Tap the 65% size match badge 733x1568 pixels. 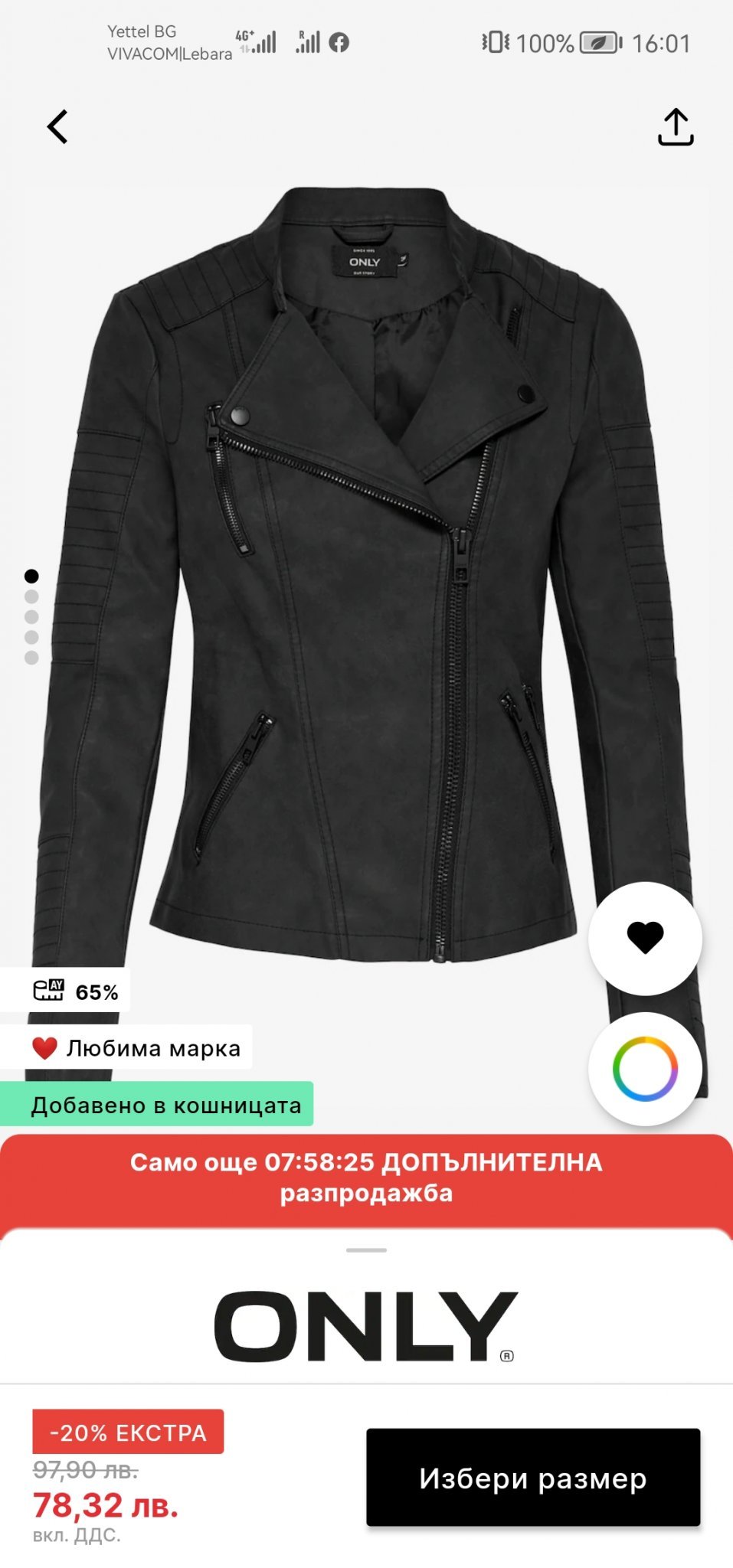pyautogui.click(x=75, y=991)
